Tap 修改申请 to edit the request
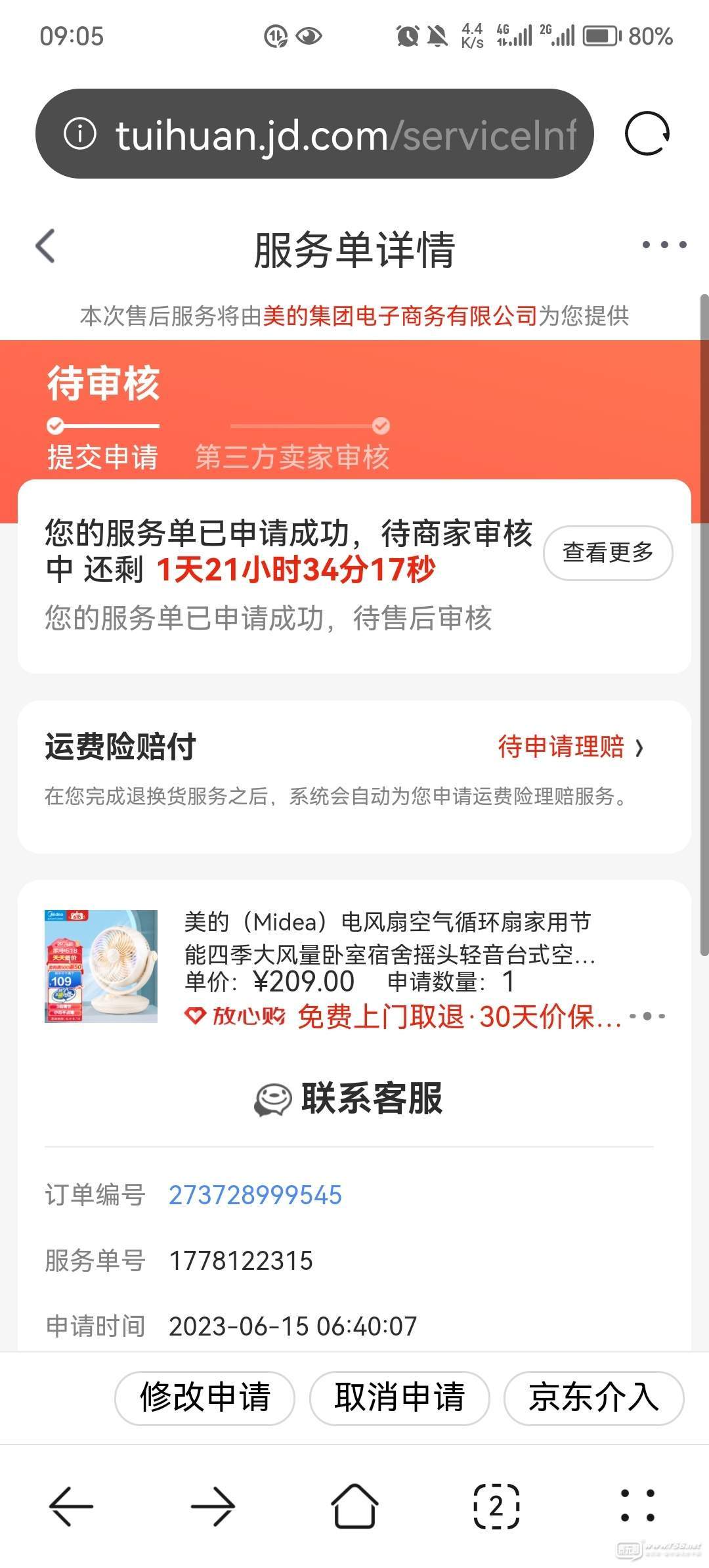 (205, 1397)
